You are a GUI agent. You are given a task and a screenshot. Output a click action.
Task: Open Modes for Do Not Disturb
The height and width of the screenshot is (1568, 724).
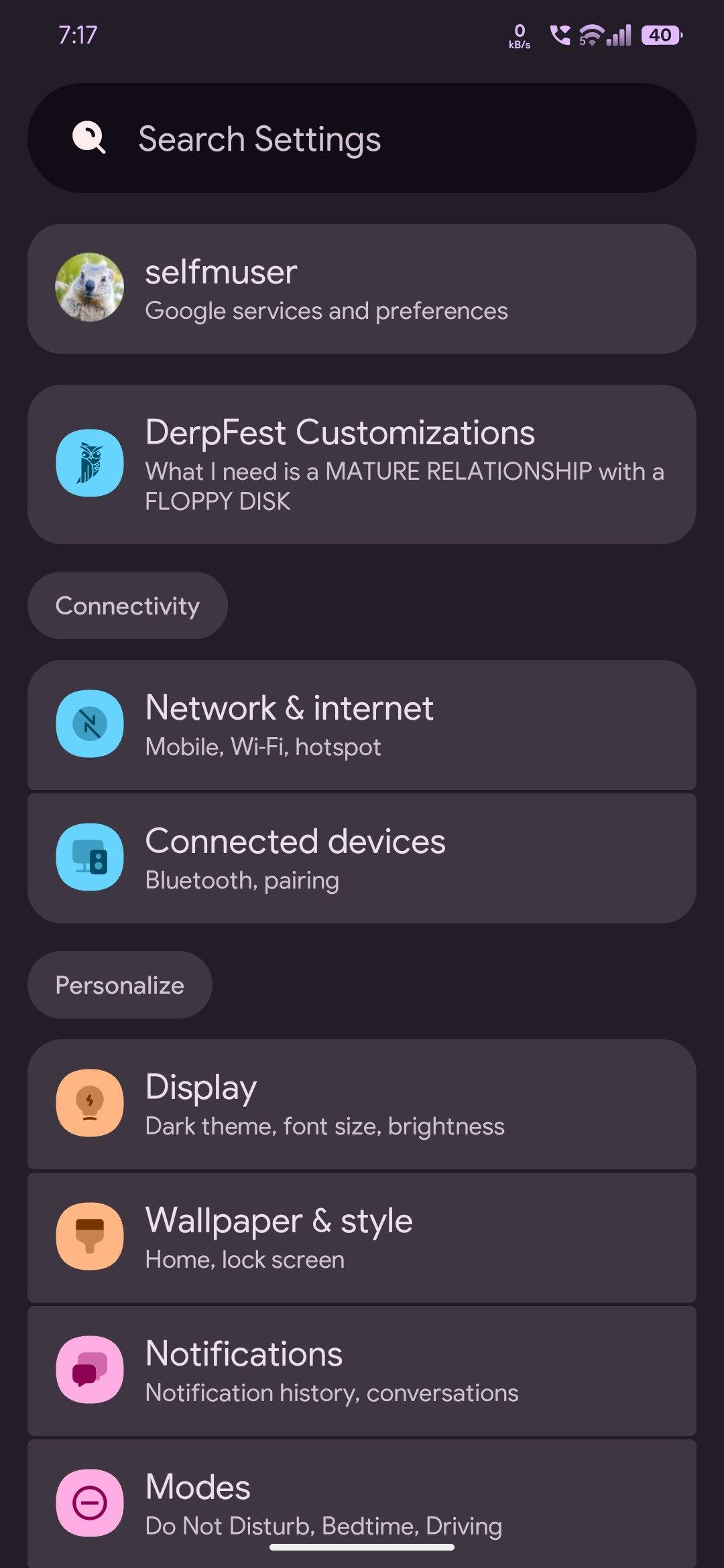coord(362,1502)
